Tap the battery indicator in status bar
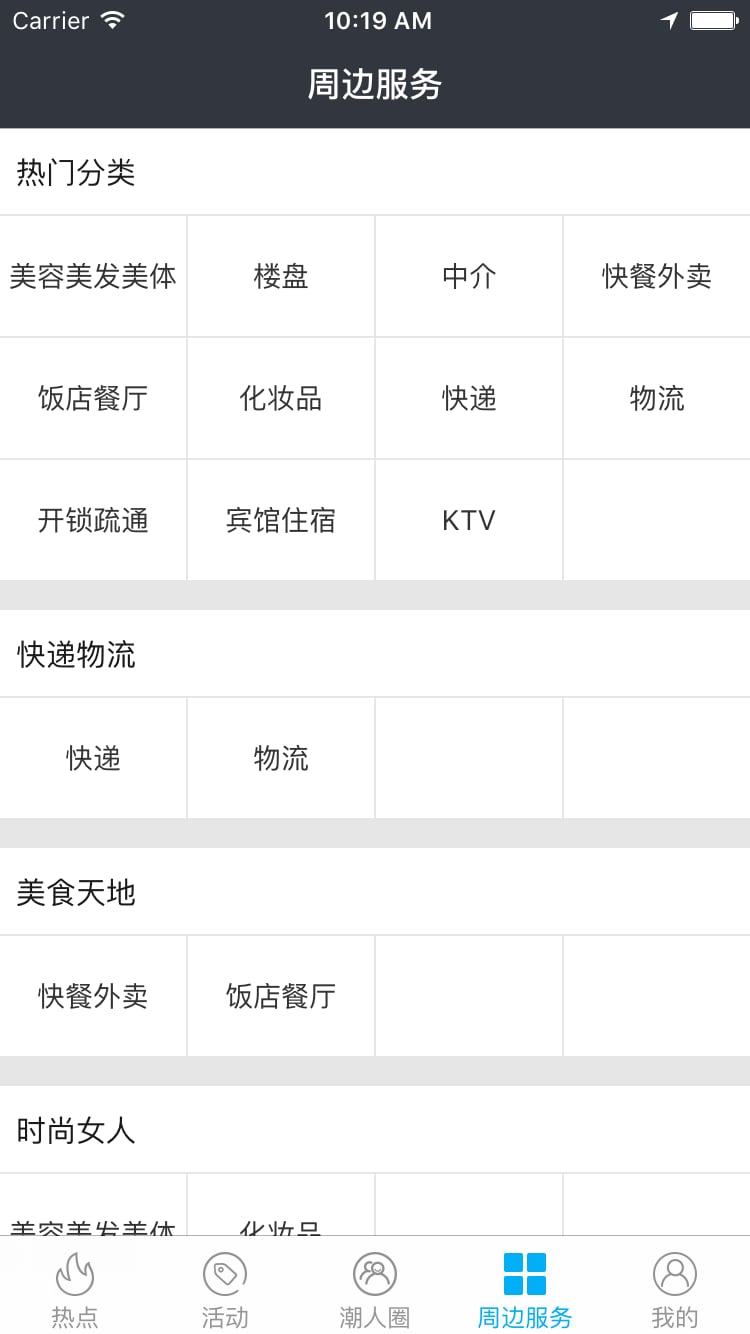This screenshot has height=1334, width=750. [x=714, y=18]
